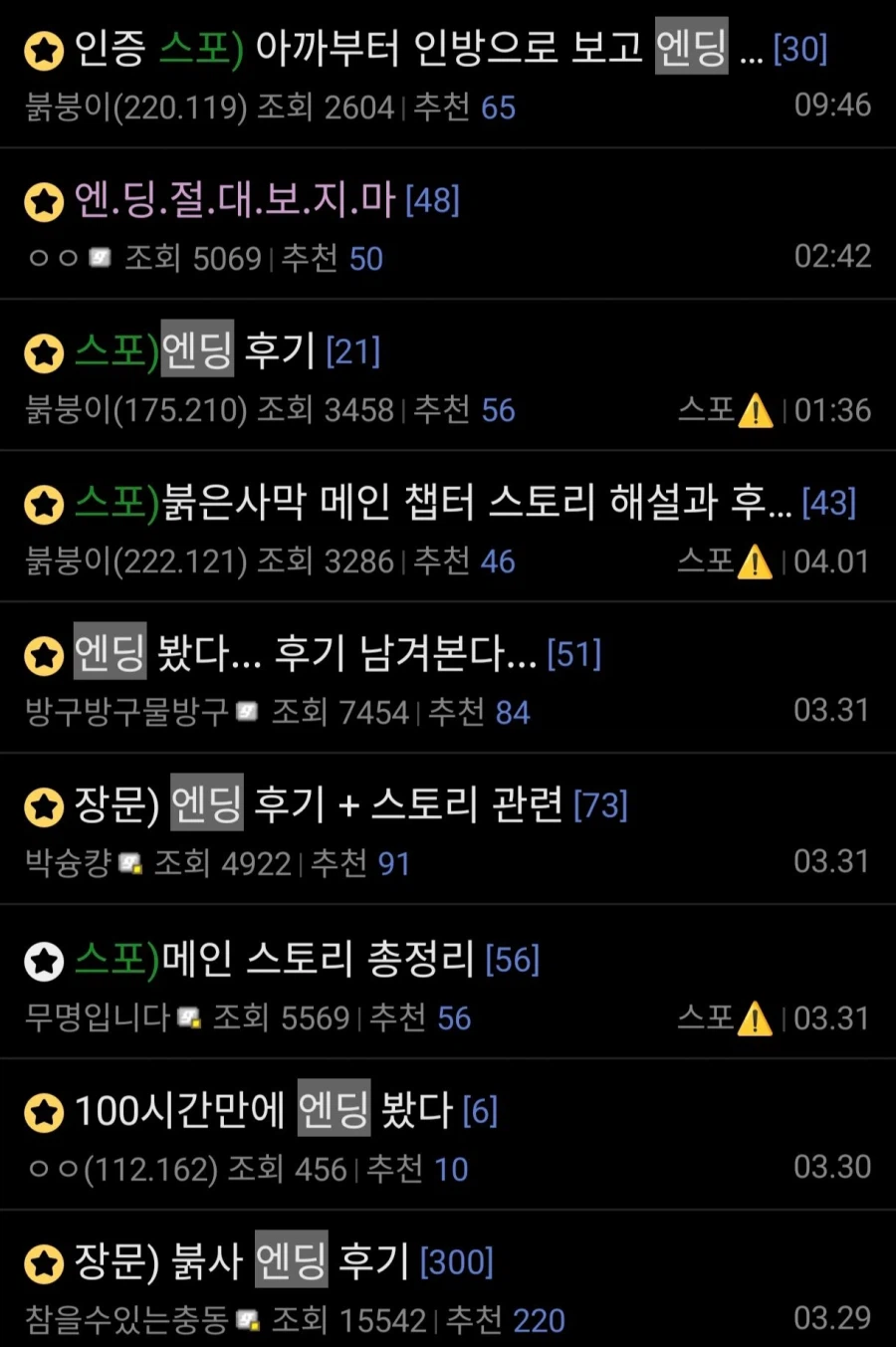The height and width of the screenshot is (1347, 896).
Task: Click the spoiler warning icon on 붉은사막 메인 챕터 post
Action: 757,561
